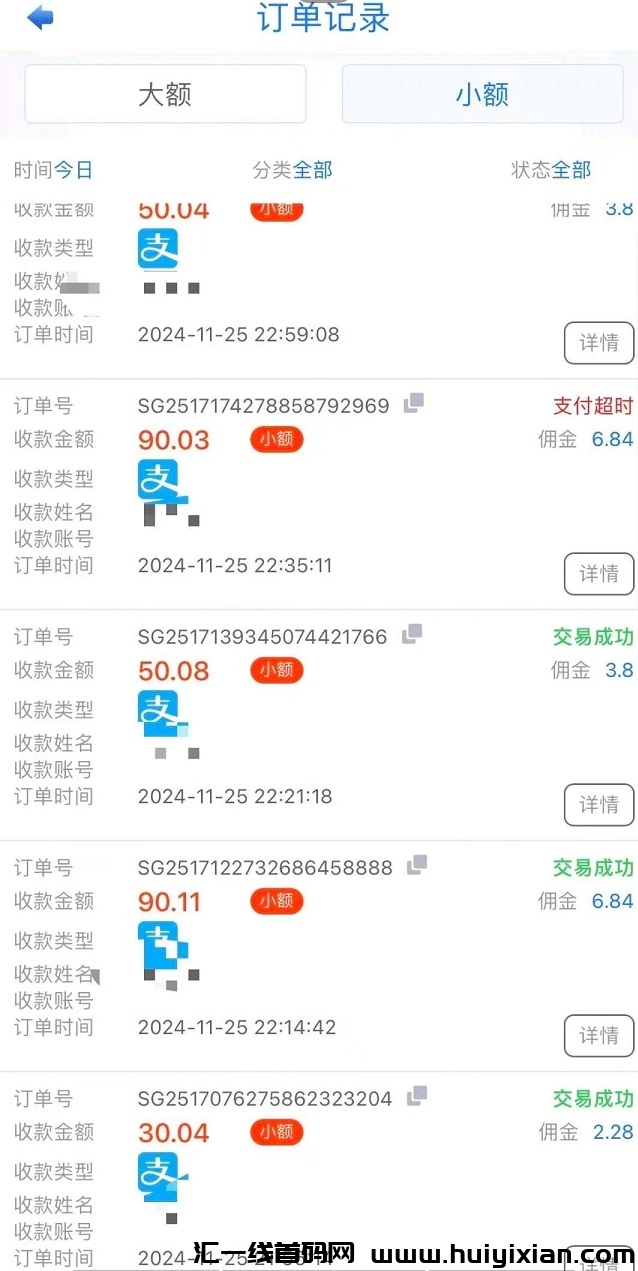
Task: Copy order number SG2517174278858792969
Action: click(413, 403)
